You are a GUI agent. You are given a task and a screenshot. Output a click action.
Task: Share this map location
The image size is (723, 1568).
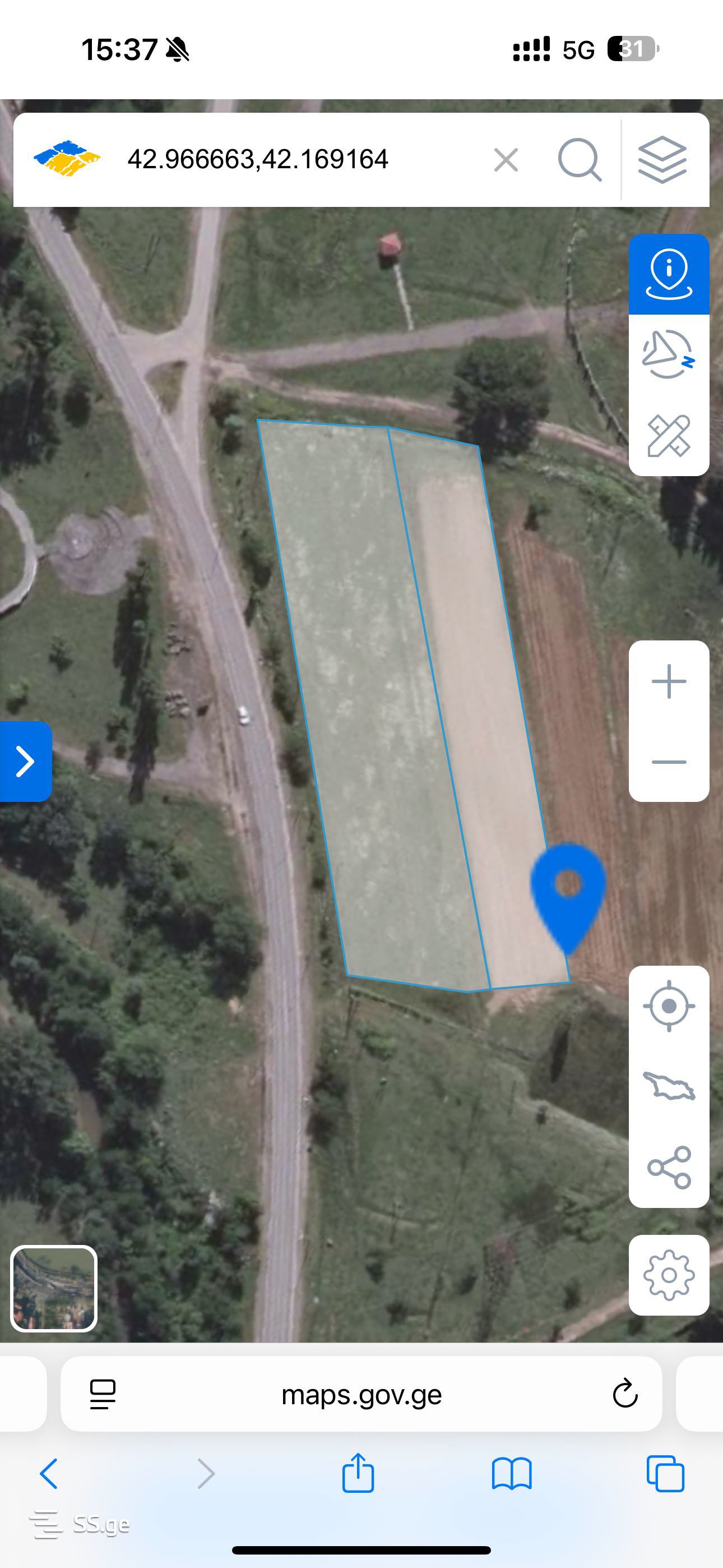pyautogui.click(x=668, y=1168)
